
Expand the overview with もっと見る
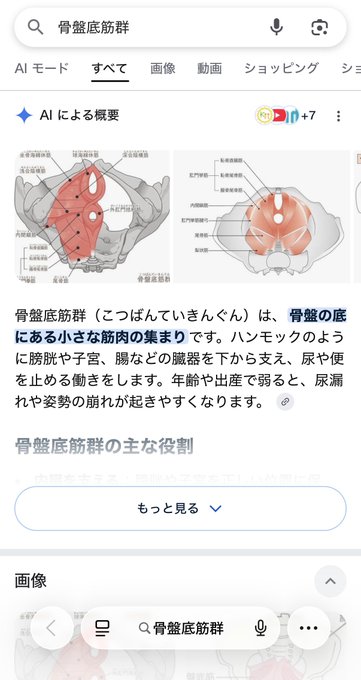[x=180, y=508]
